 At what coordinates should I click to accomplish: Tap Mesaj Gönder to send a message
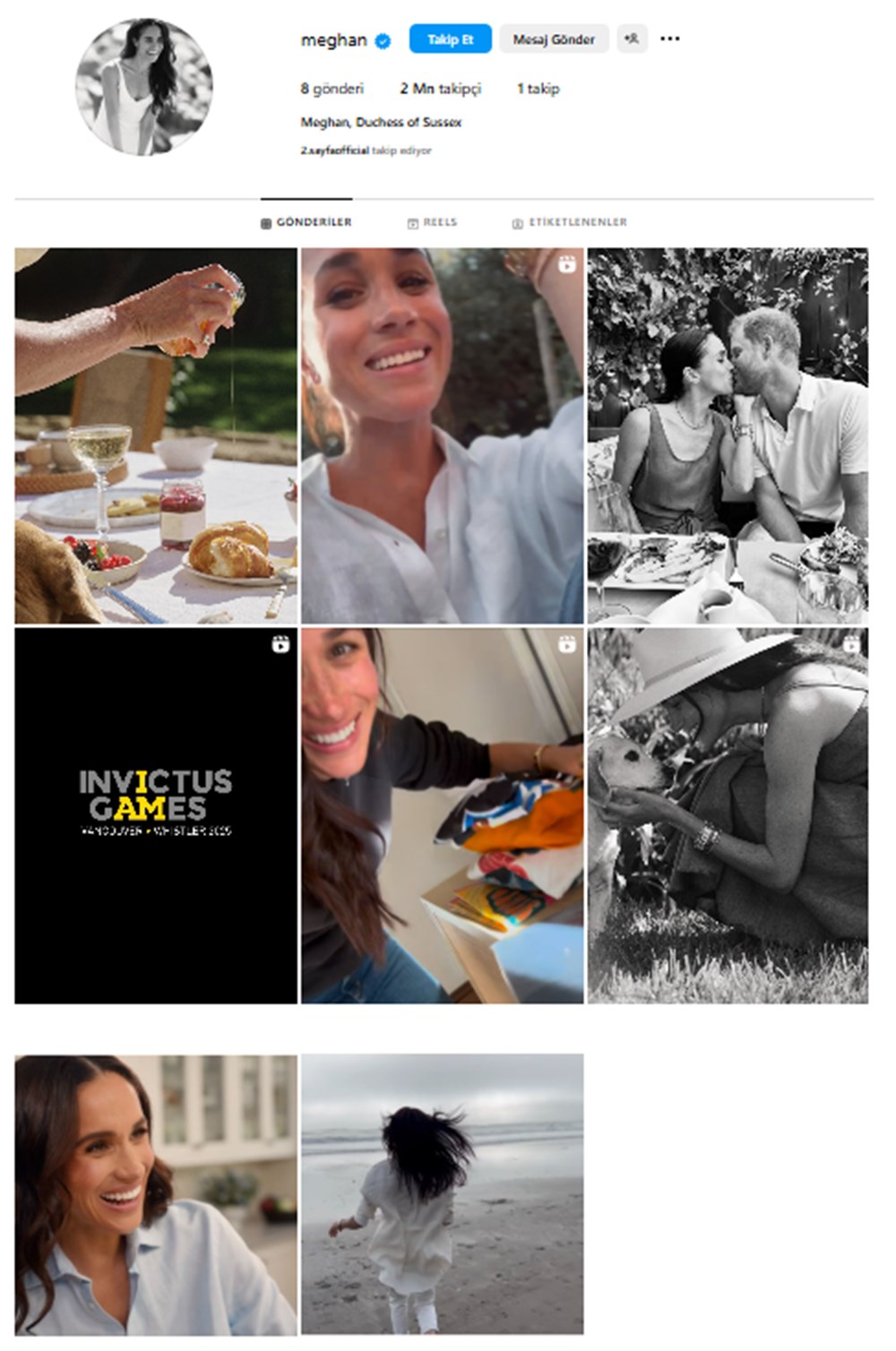(x=553, y=39)
